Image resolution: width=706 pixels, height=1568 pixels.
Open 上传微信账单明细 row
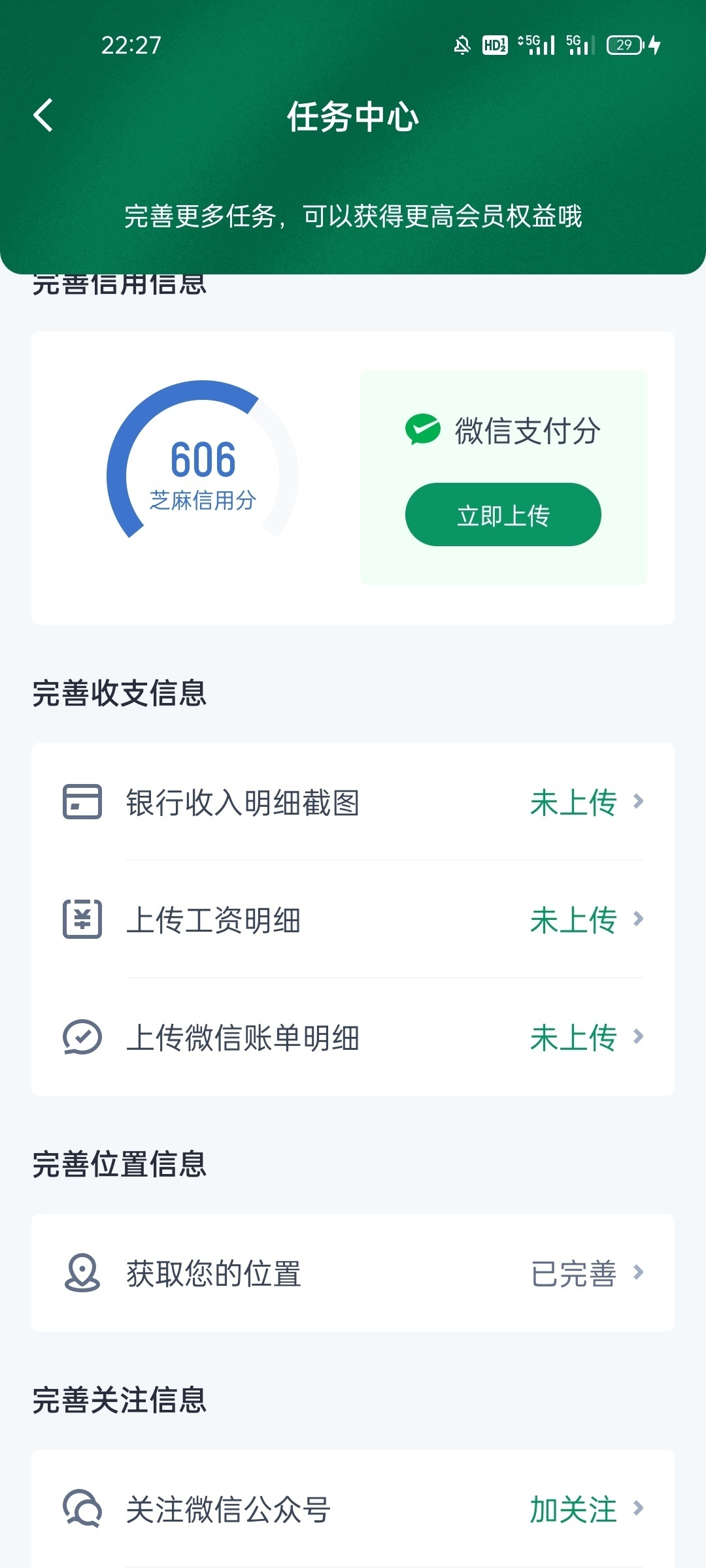click(353, 1037)
